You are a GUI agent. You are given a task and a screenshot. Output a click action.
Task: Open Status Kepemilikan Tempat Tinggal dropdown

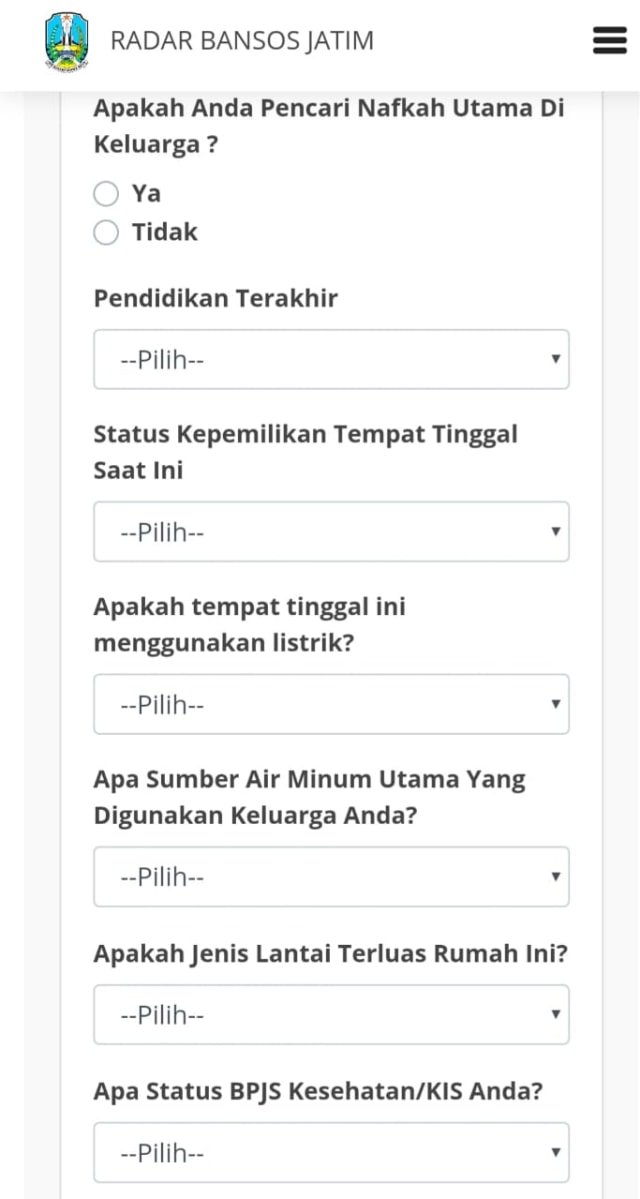point(331,531)
